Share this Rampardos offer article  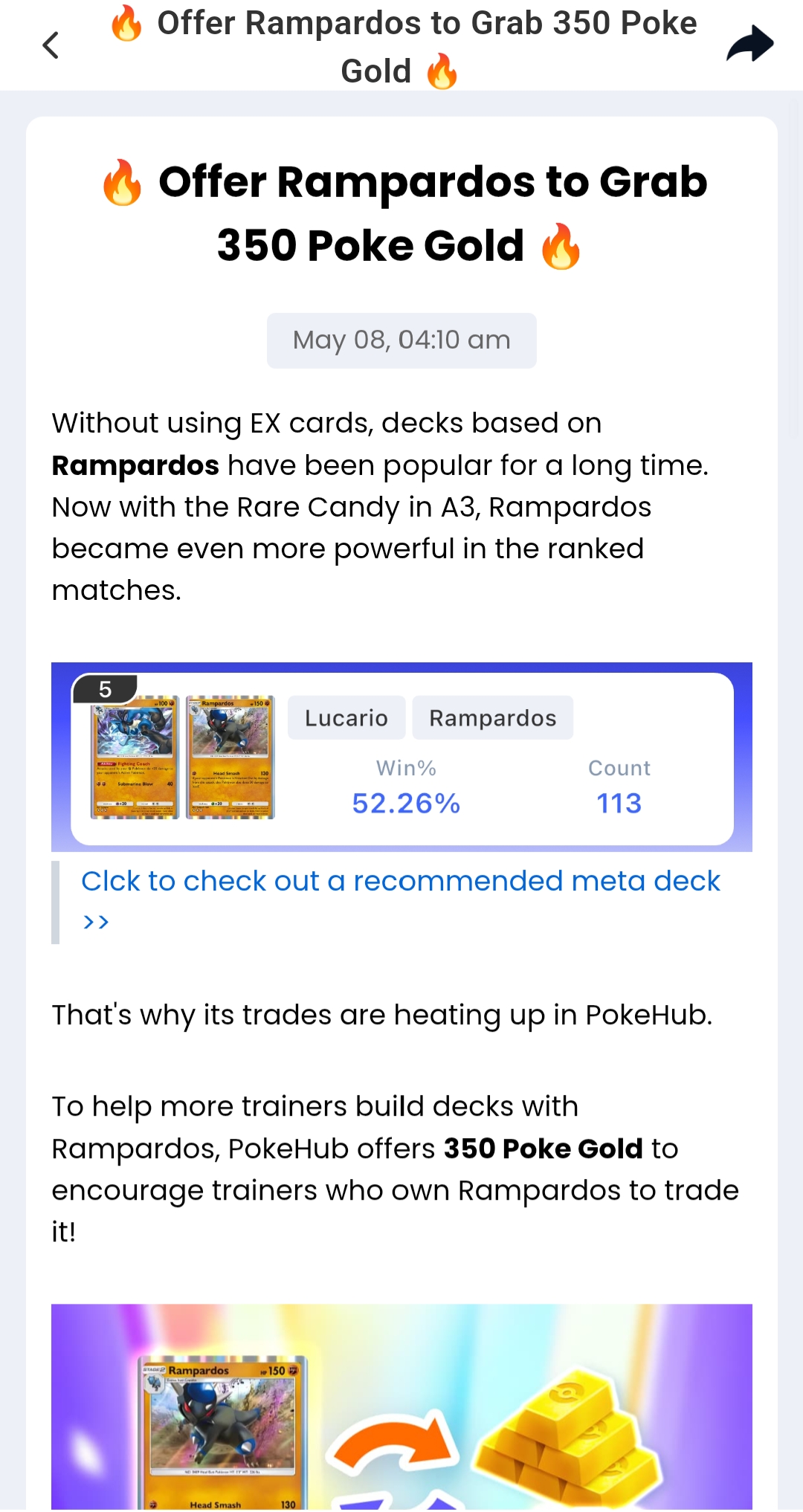point(749,45)
